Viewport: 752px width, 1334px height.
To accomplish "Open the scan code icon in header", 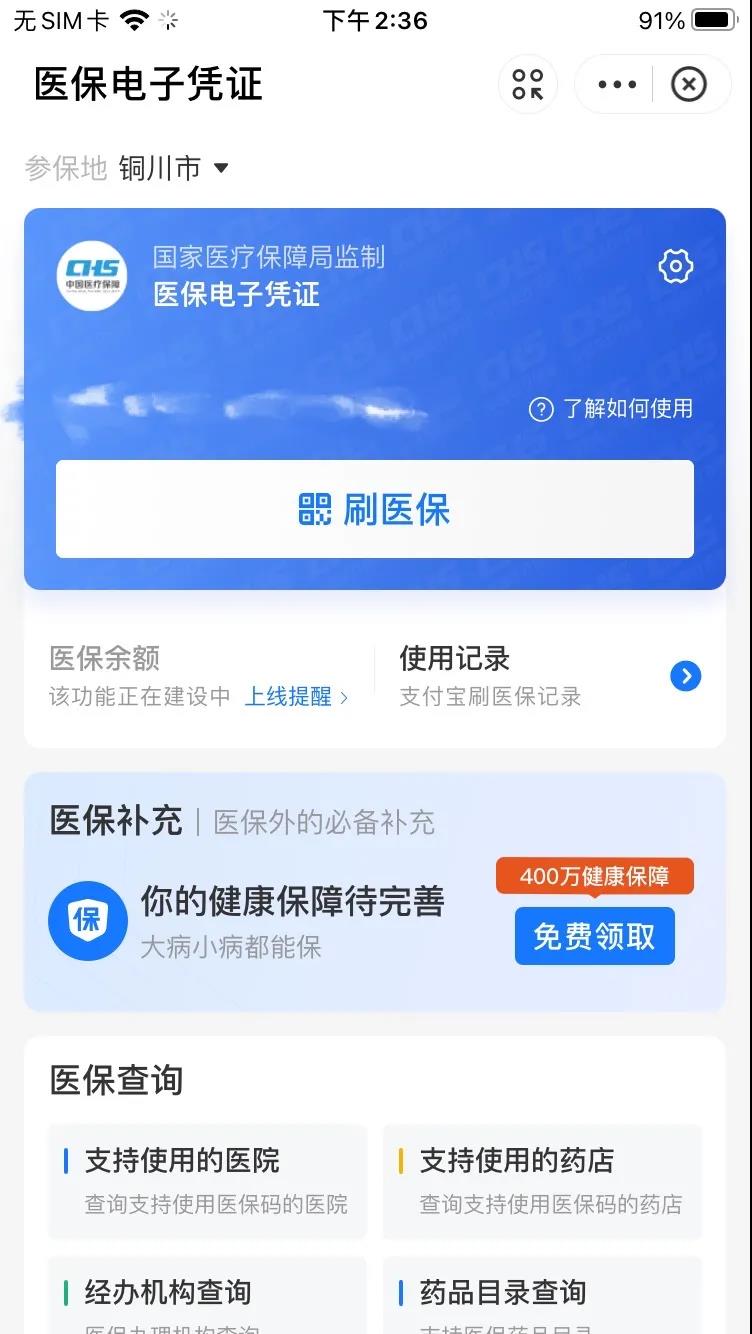I will 527,85.
